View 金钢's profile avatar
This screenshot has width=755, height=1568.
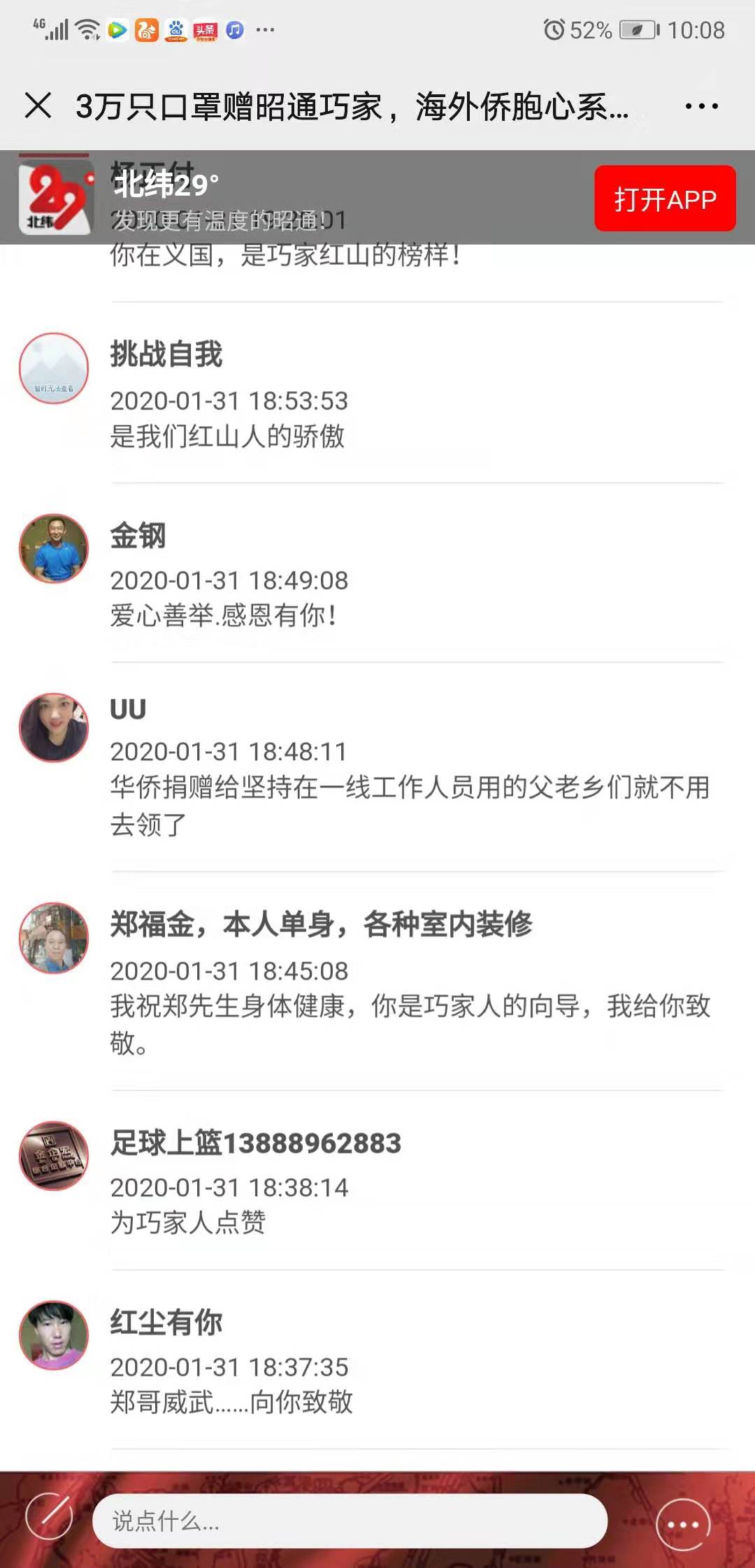click(x=54, y=549)
